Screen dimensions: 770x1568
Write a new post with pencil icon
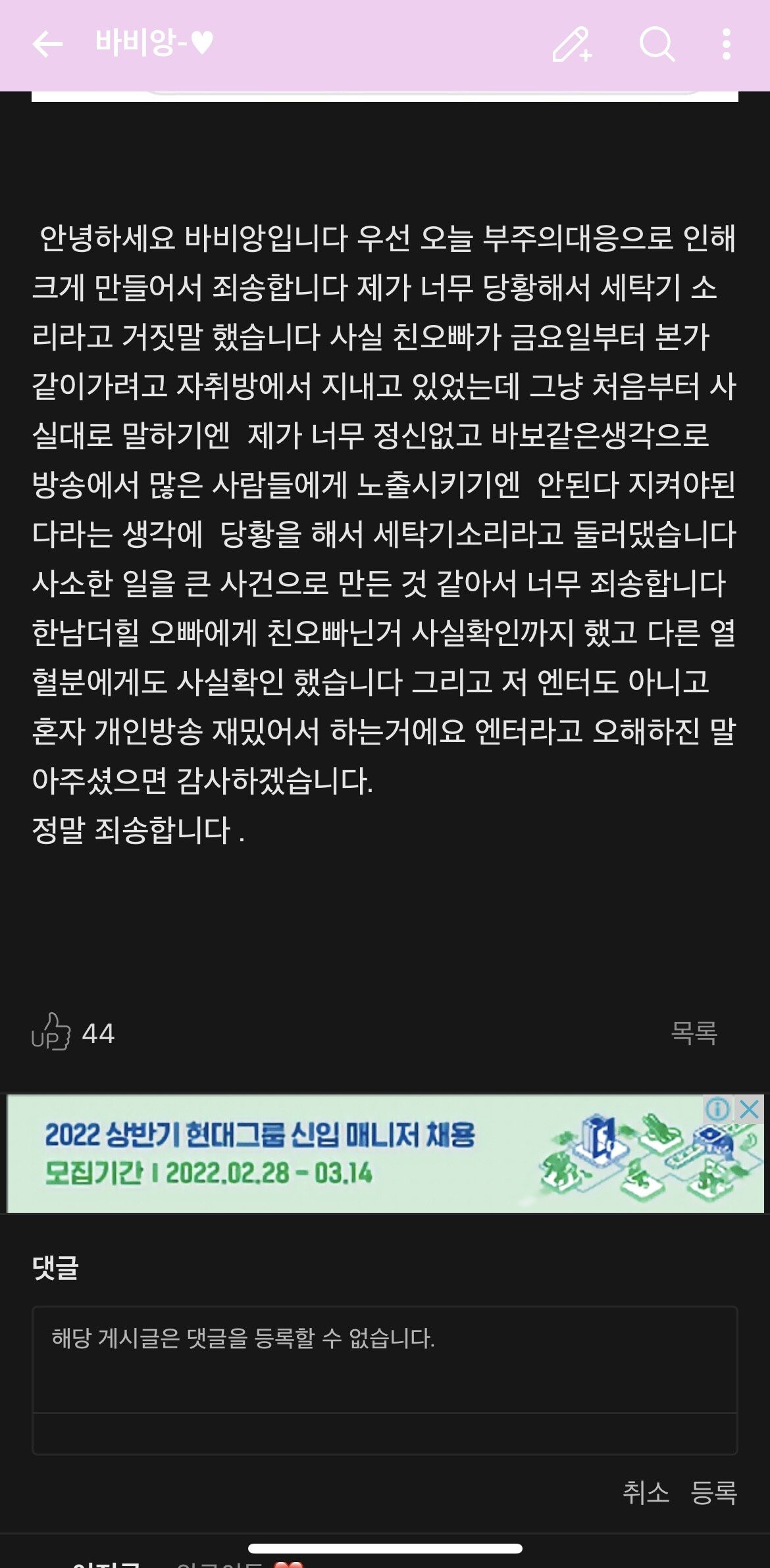(x=572, y=45)
